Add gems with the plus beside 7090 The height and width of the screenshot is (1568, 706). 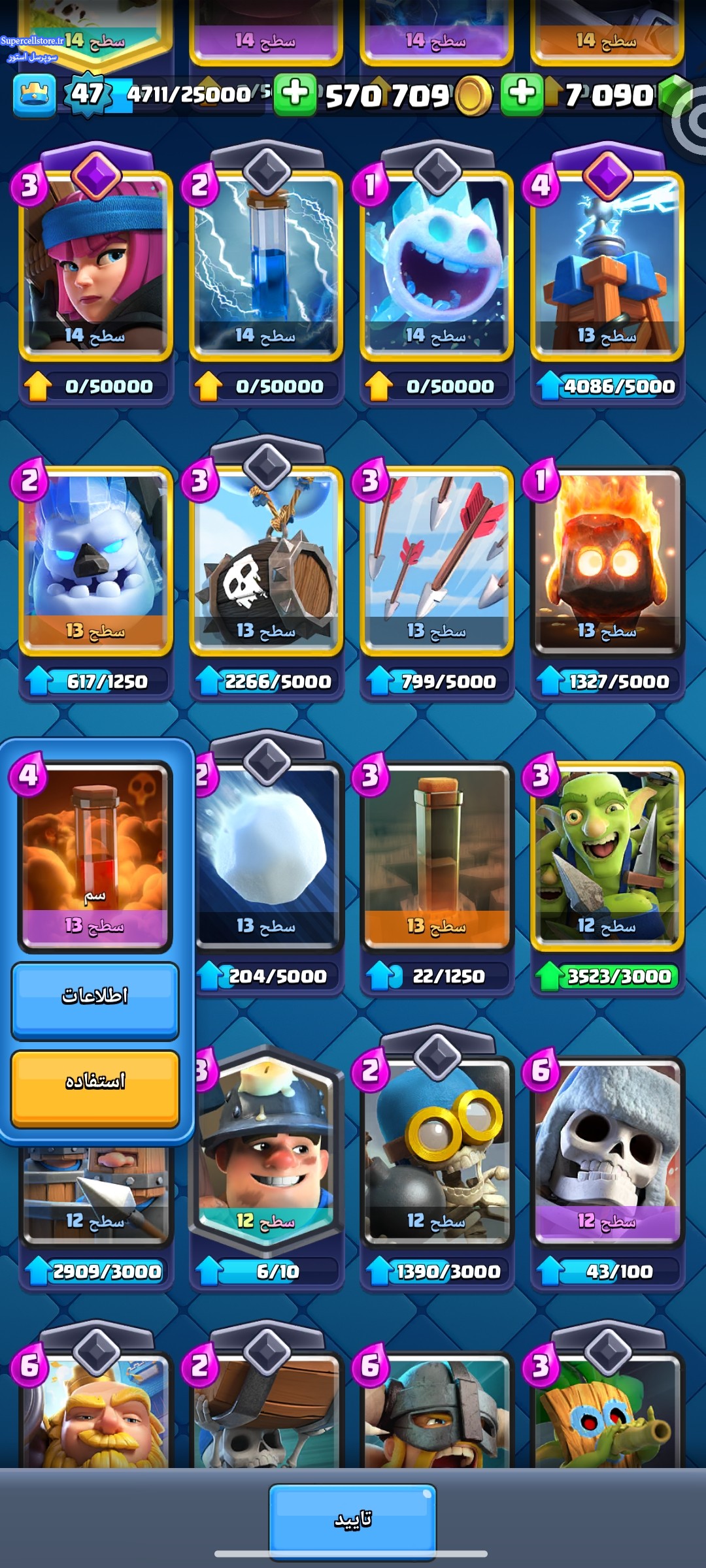522,94
